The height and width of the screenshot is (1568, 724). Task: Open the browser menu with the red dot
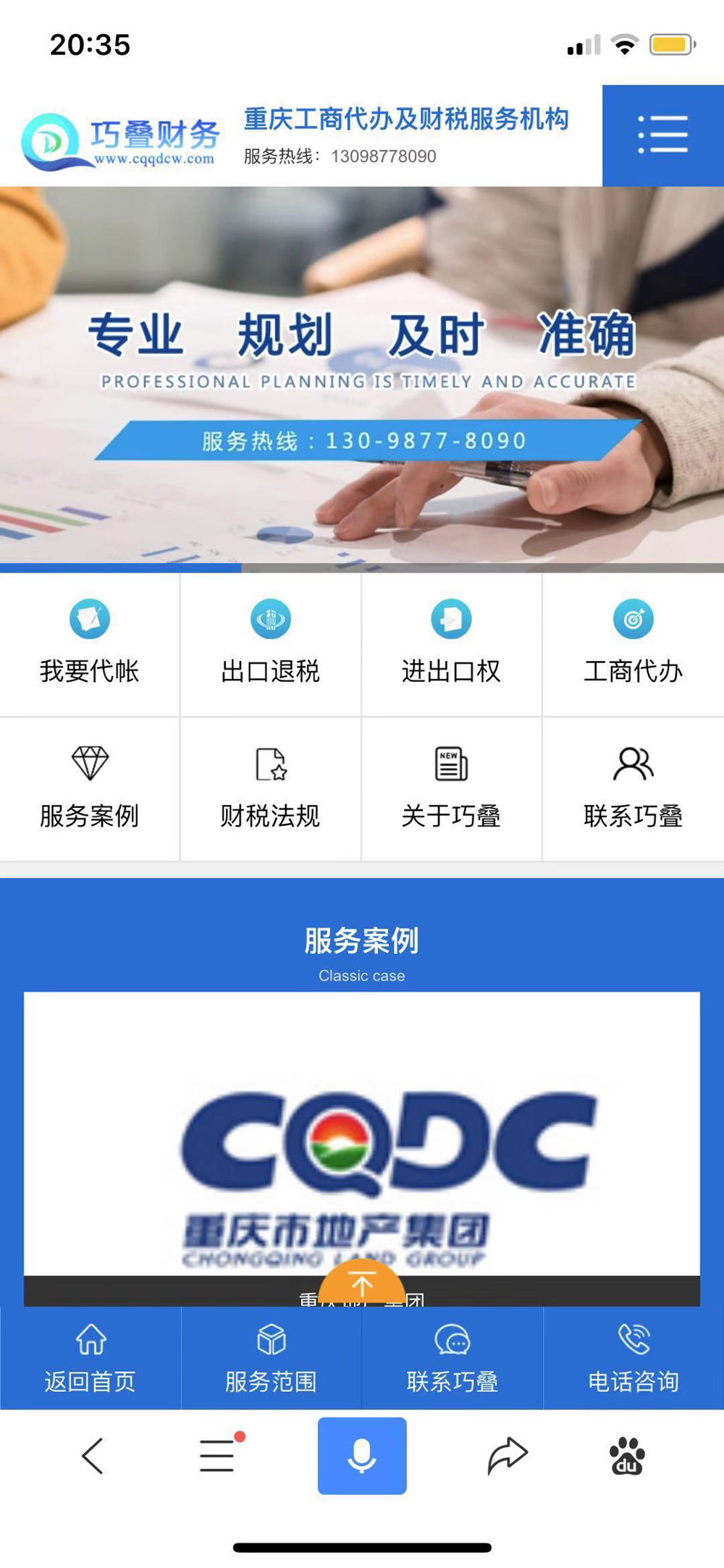click(x=218, y=1456)
